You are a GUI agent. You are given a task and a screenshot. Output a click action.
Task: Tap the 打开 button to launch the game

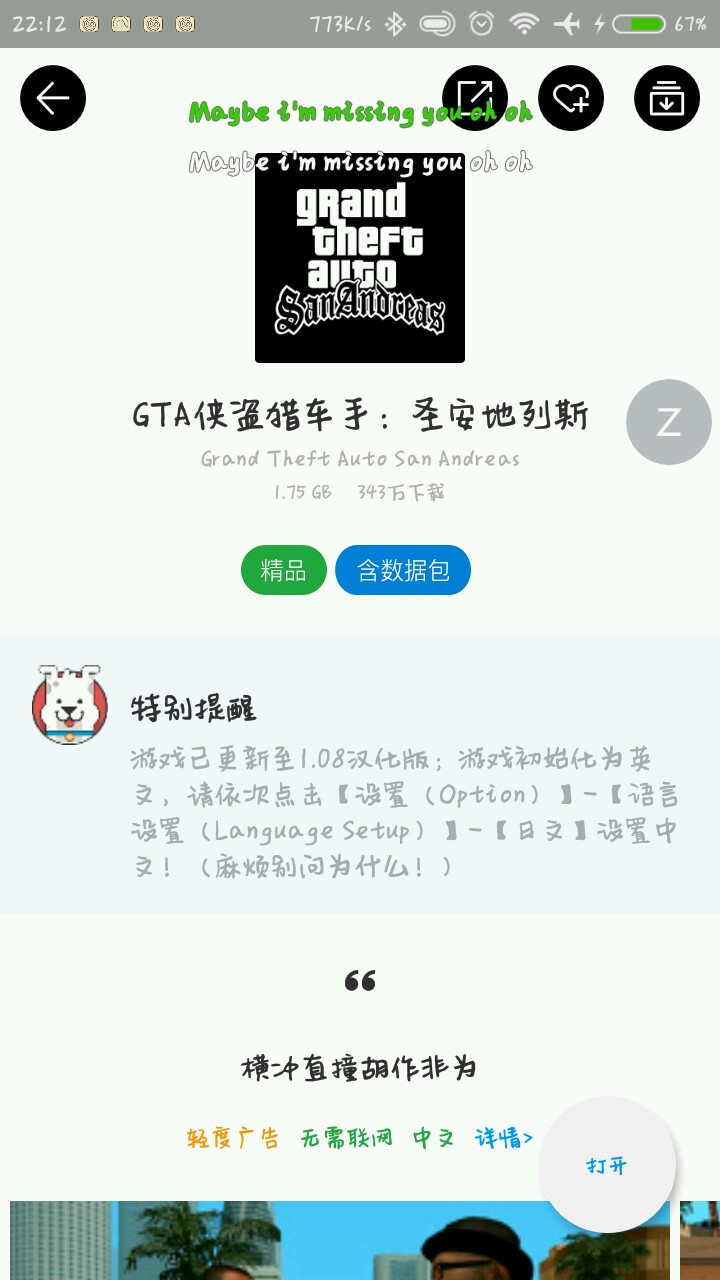click(607, 1165)
